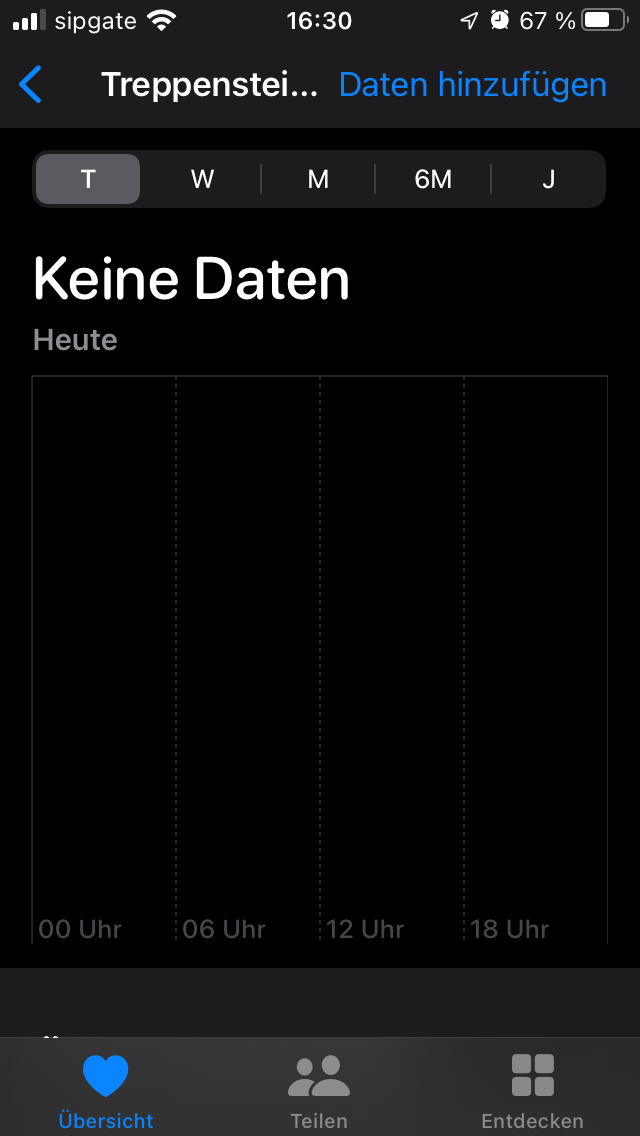Open the Teilen tab
Screen dimensions: 640x1136
(x=319, y=1090)
